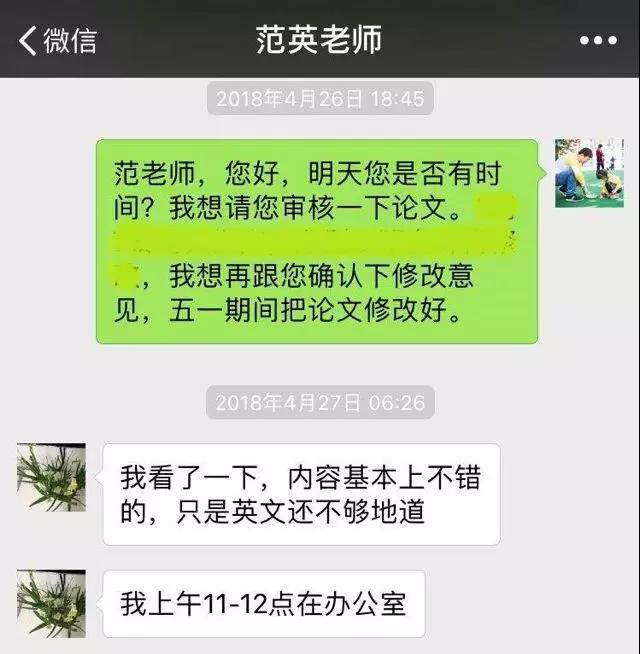The image size is (640, 654).
Task: Open 范英老师's avatar beside 我上午11-12点在办公室
Action: click(x=51, y=603)
